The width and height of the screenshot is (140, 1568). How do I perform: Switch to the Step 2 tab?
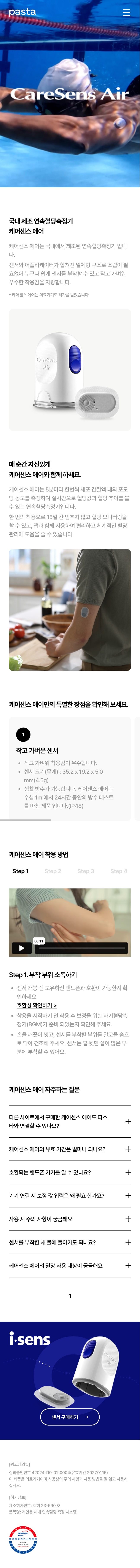tap(52, 871)
